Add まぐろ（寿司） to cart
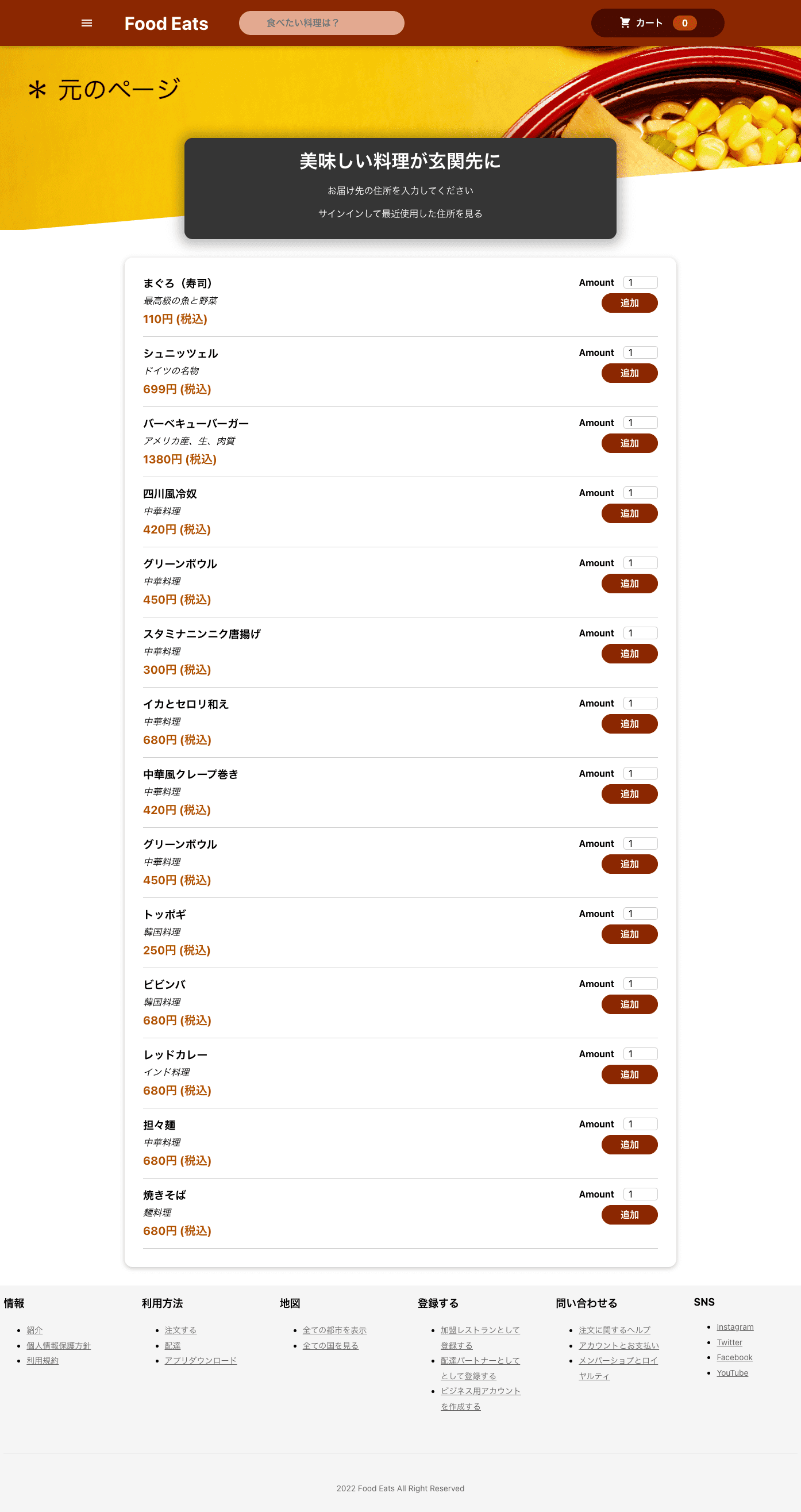Image resolution: width=801 pixels, height=1512 pixels. 629,303
